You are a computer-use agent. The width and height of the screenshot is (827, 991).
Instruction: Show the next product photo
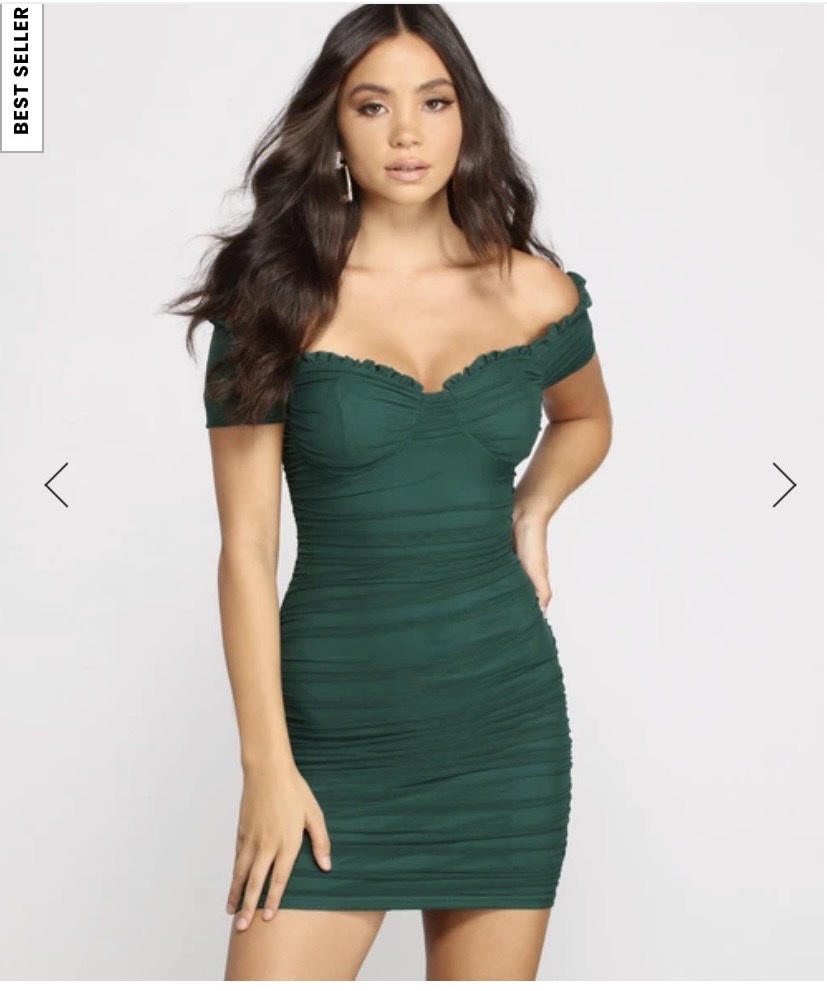point(783,485)
